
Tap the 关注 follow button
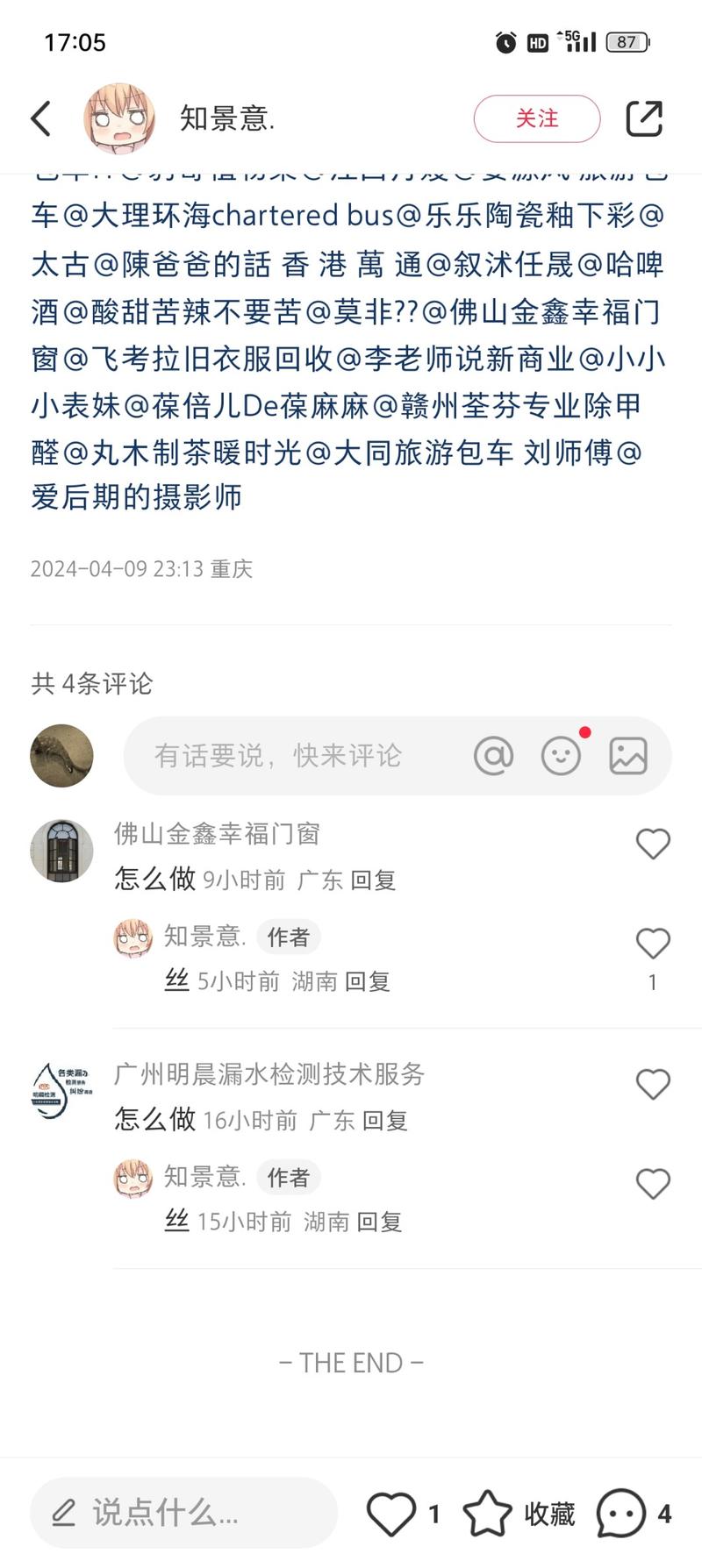[x=536, y=118]
